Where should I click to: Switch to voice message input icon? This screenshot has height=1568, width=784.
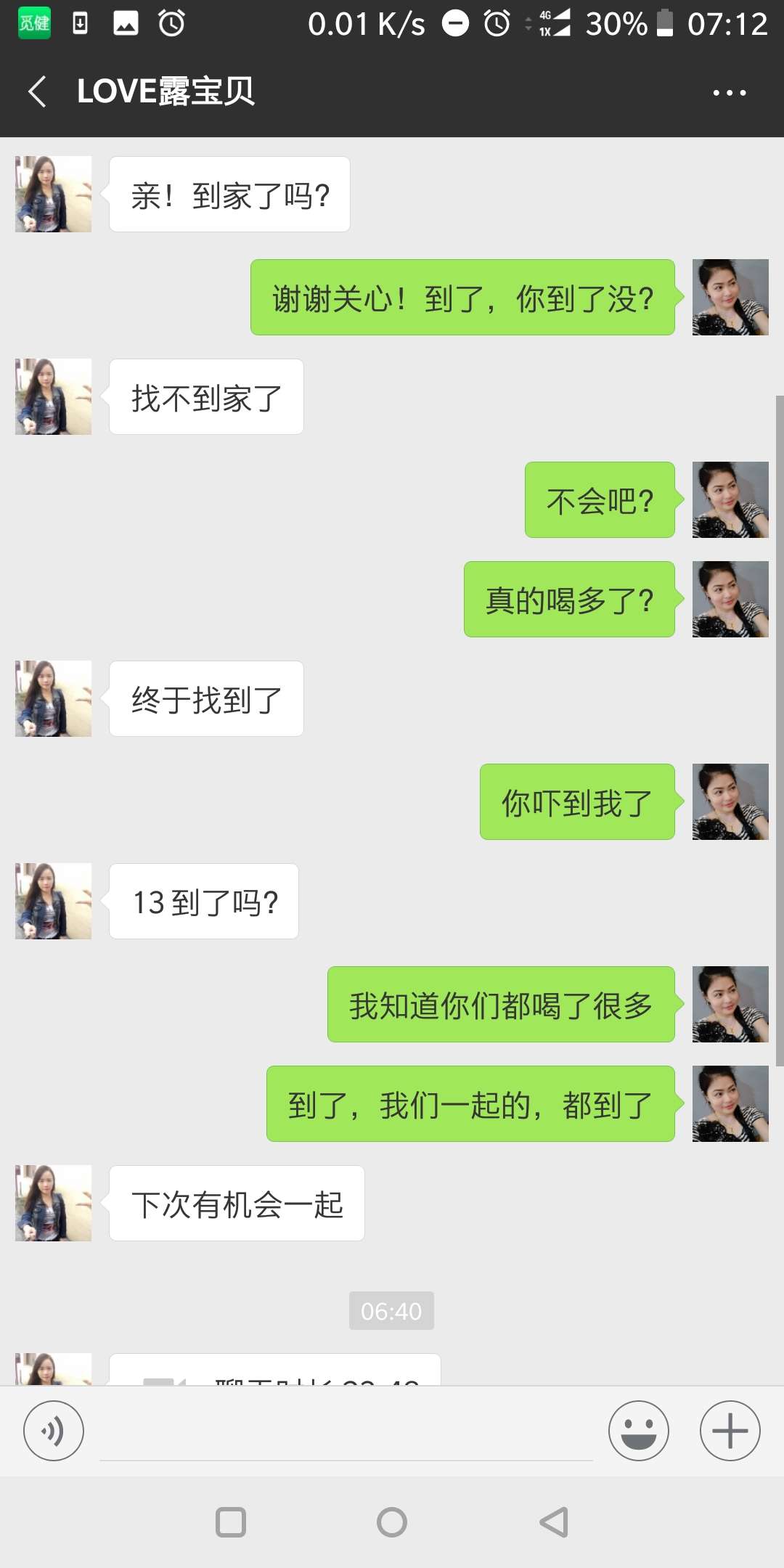tap(54, 1431)
